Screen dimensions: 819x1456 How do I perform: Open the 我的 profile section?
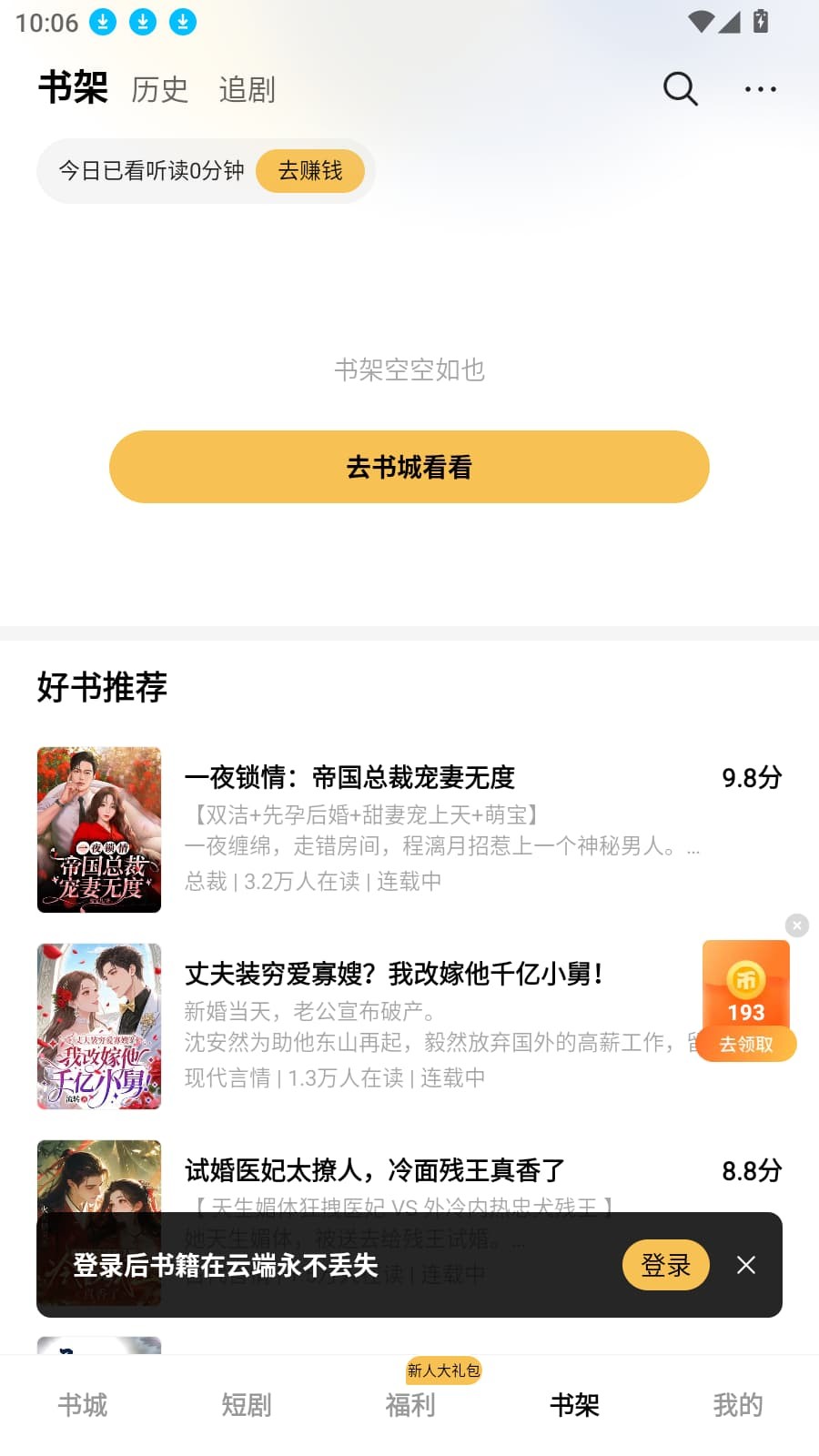coord(737,1404)
